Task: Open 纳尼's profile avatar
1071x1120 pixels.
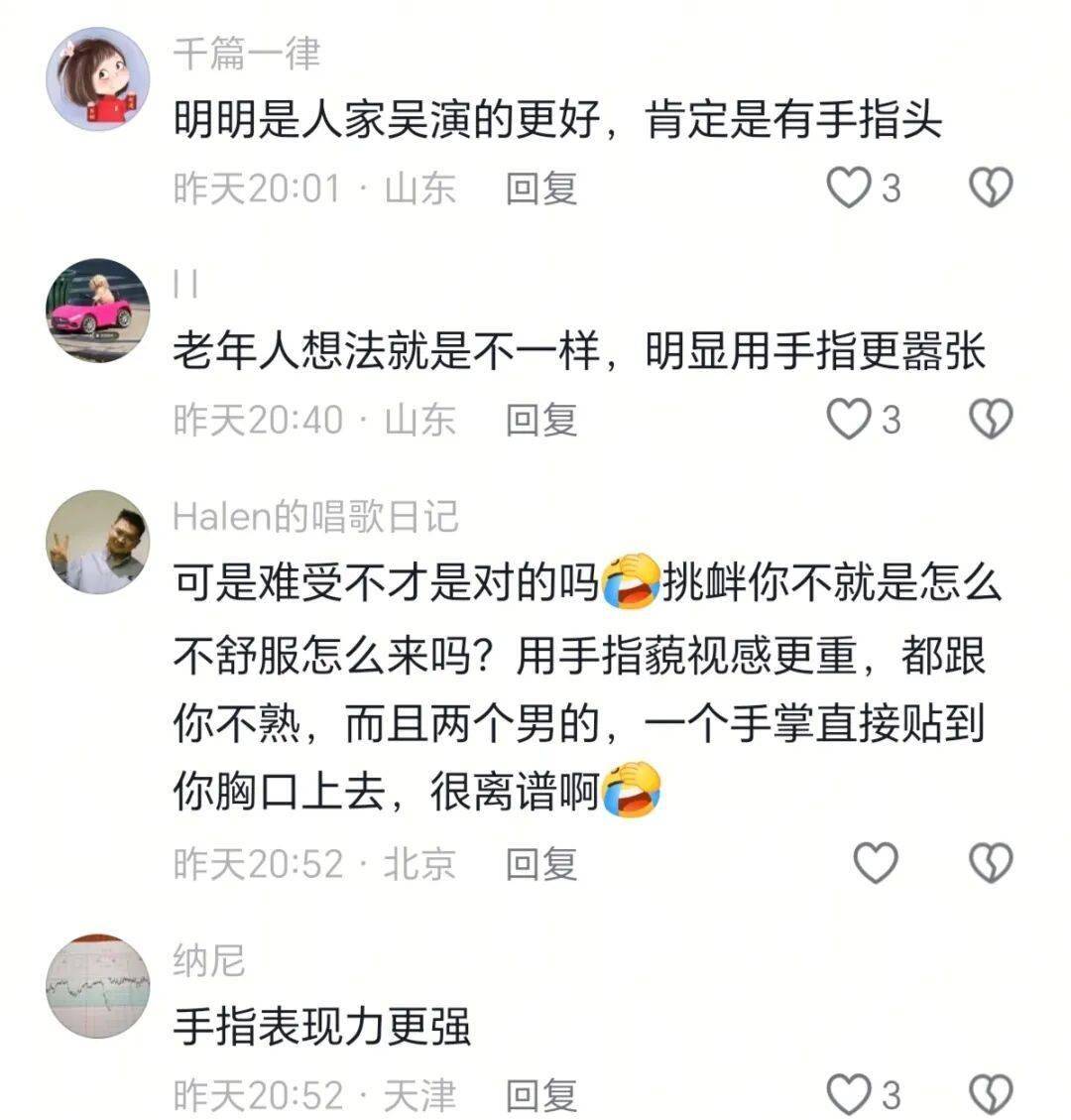Action: point(97,985)
